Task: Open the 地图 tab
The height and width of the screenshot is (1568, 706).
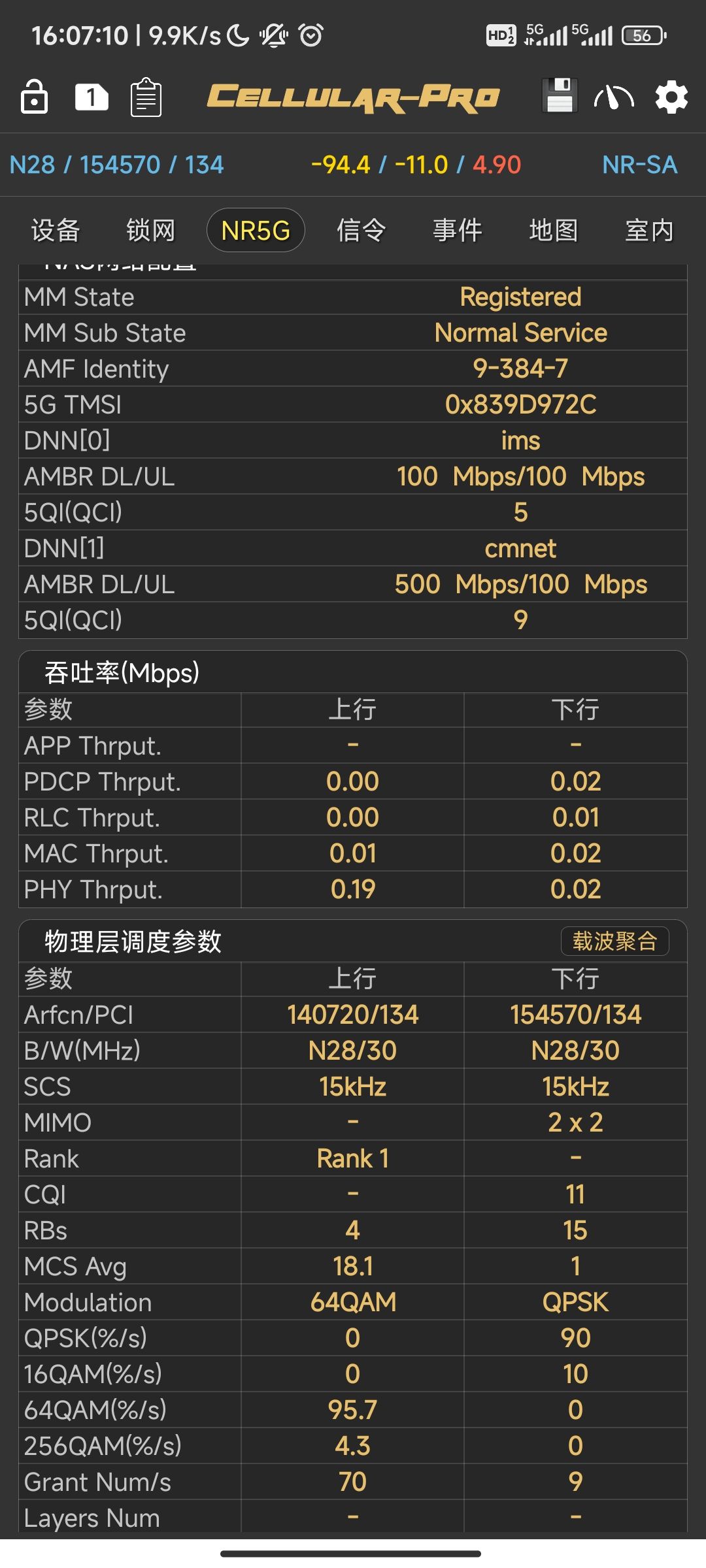Action: pyautogui.click(x=554, y=230)
